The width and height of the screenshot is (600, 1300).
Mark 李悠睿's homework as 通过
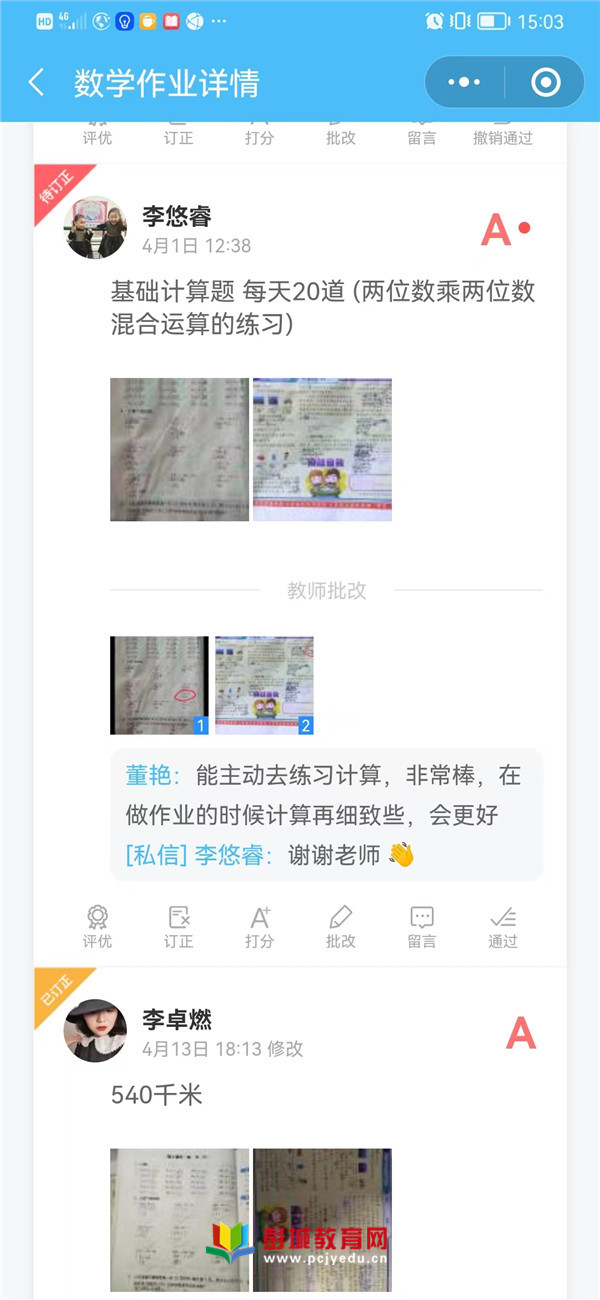click(503, 926)
